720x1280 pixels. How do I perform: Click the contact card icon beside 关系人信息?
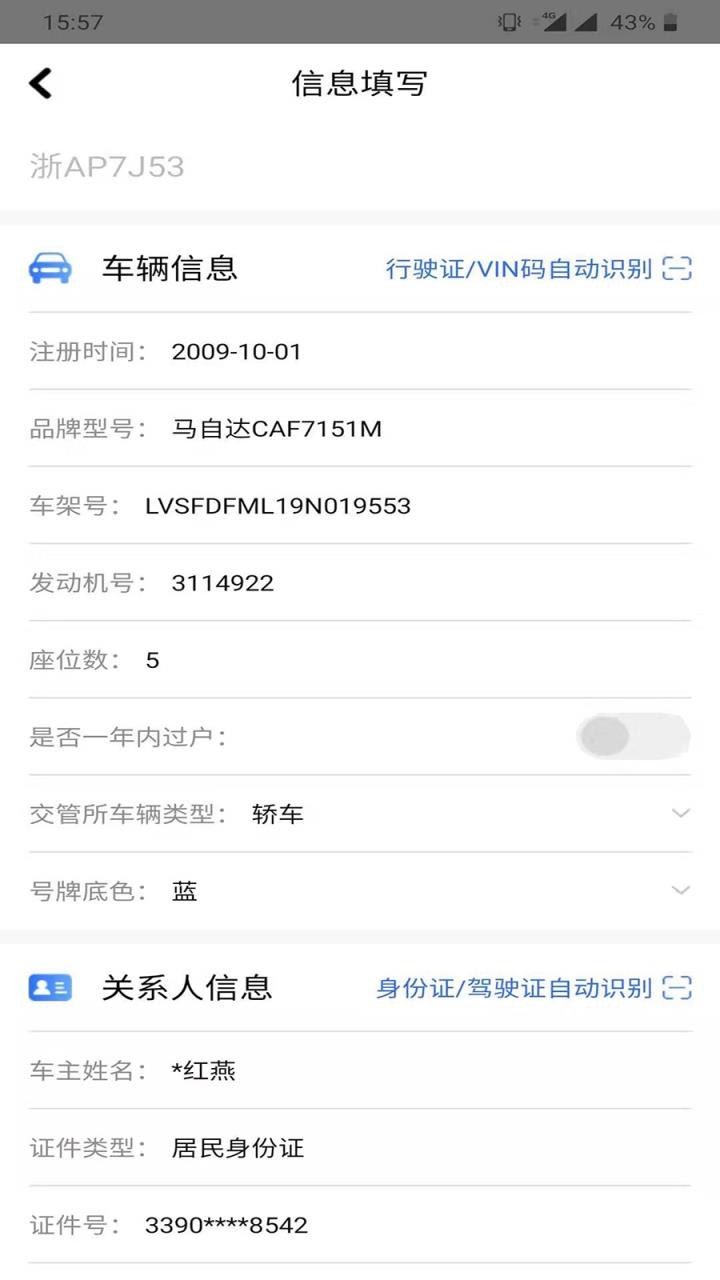pyautogui.click(x=50, y=987)
